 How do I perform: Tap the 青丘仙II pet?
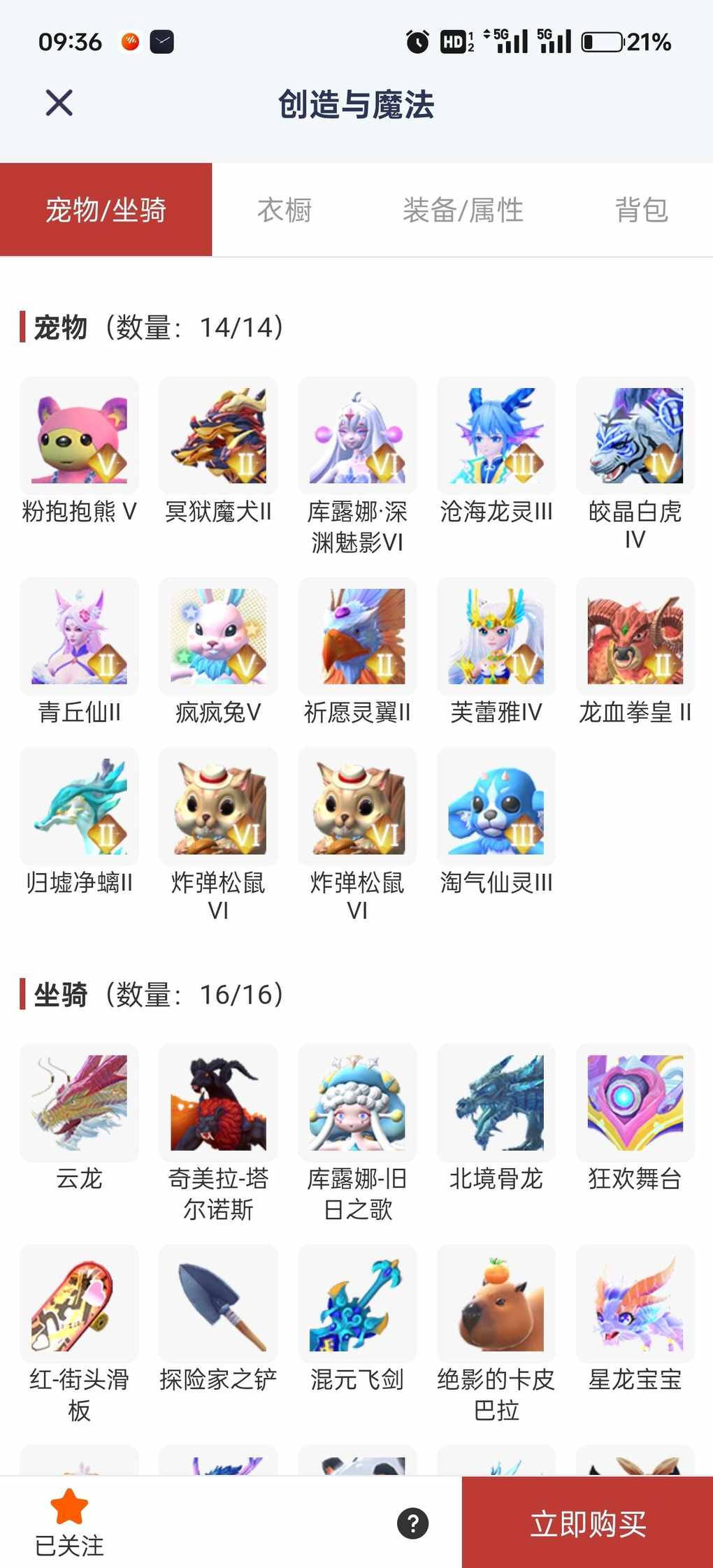click(79, 636)
